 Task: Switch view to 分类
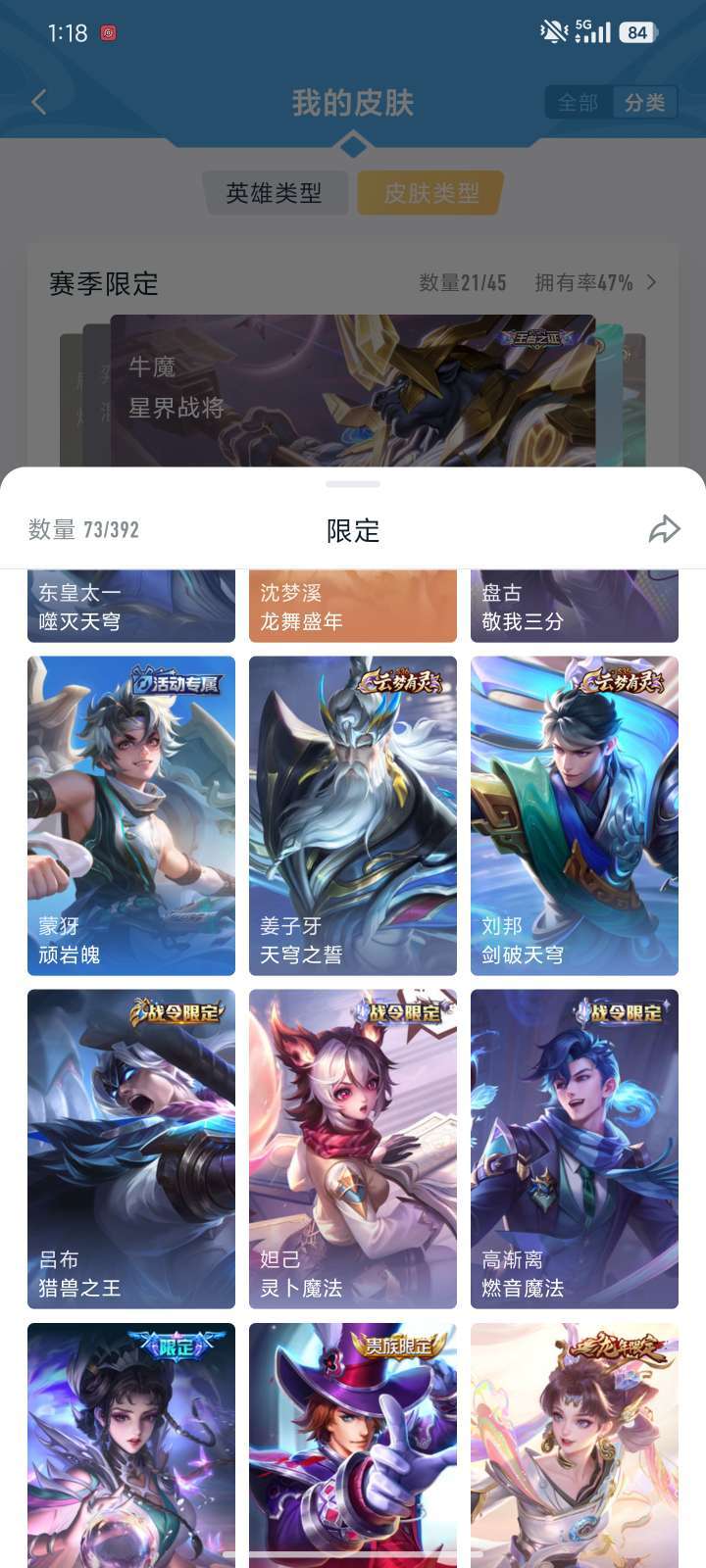(644, 103)
